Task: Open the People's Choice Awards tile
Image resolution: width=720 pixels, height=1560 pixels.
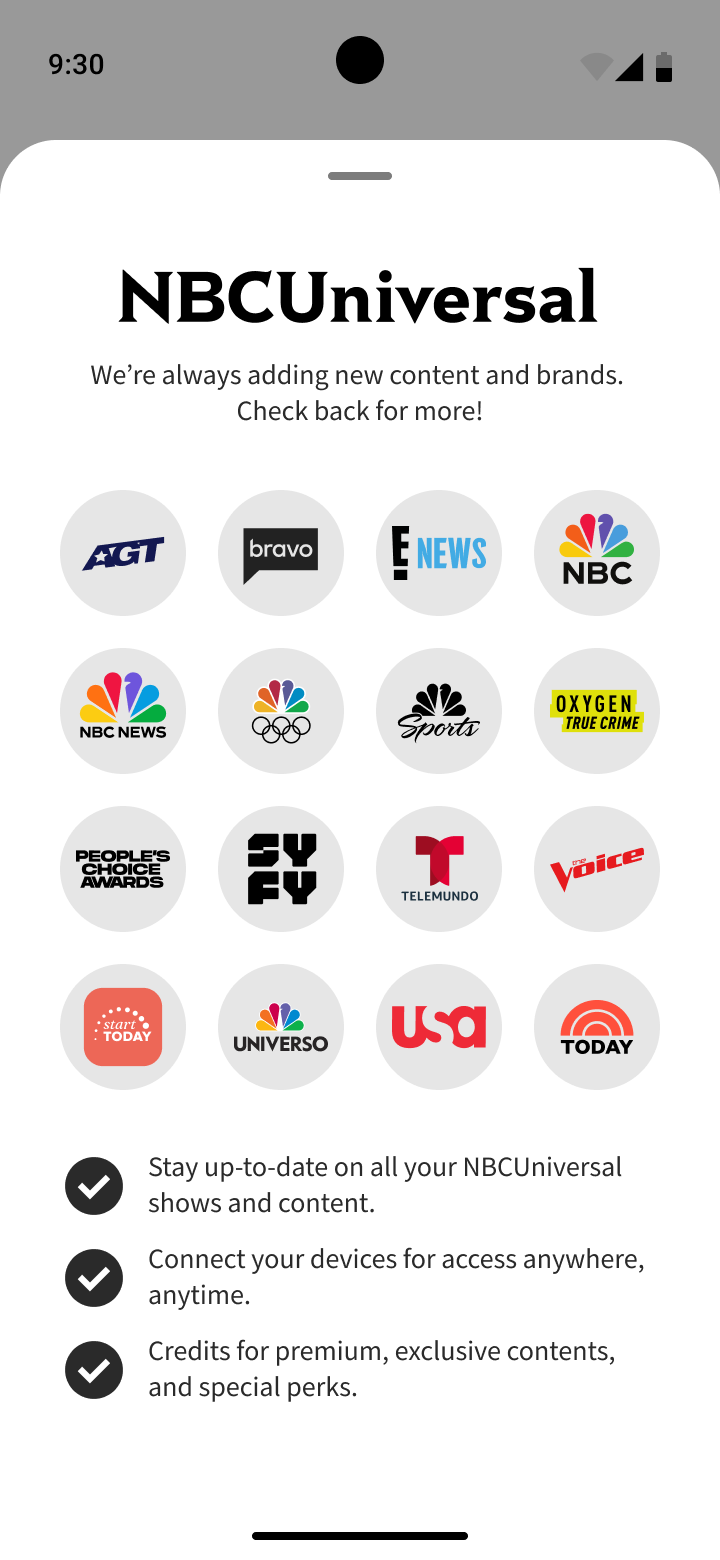Action: 123,869
